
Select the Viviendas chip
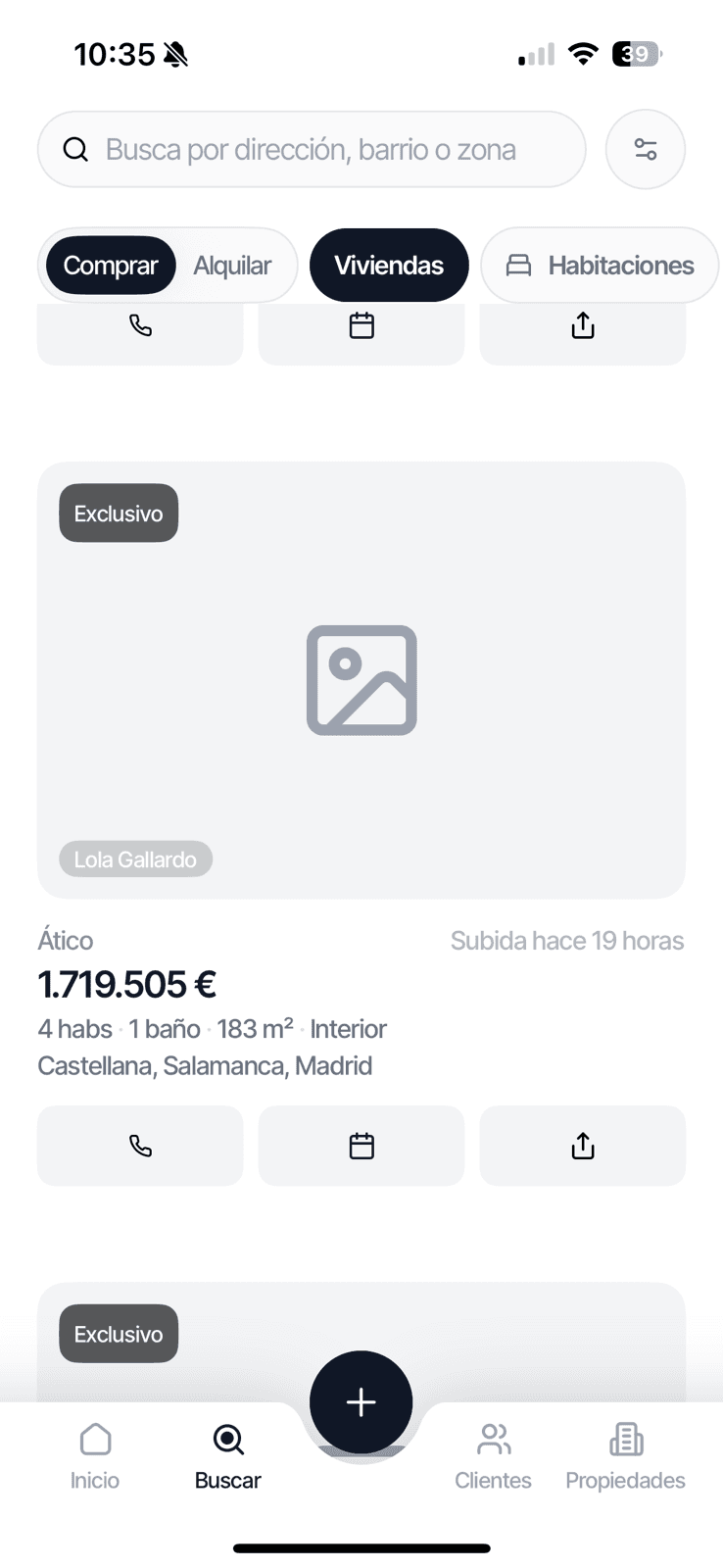point(389,266)
